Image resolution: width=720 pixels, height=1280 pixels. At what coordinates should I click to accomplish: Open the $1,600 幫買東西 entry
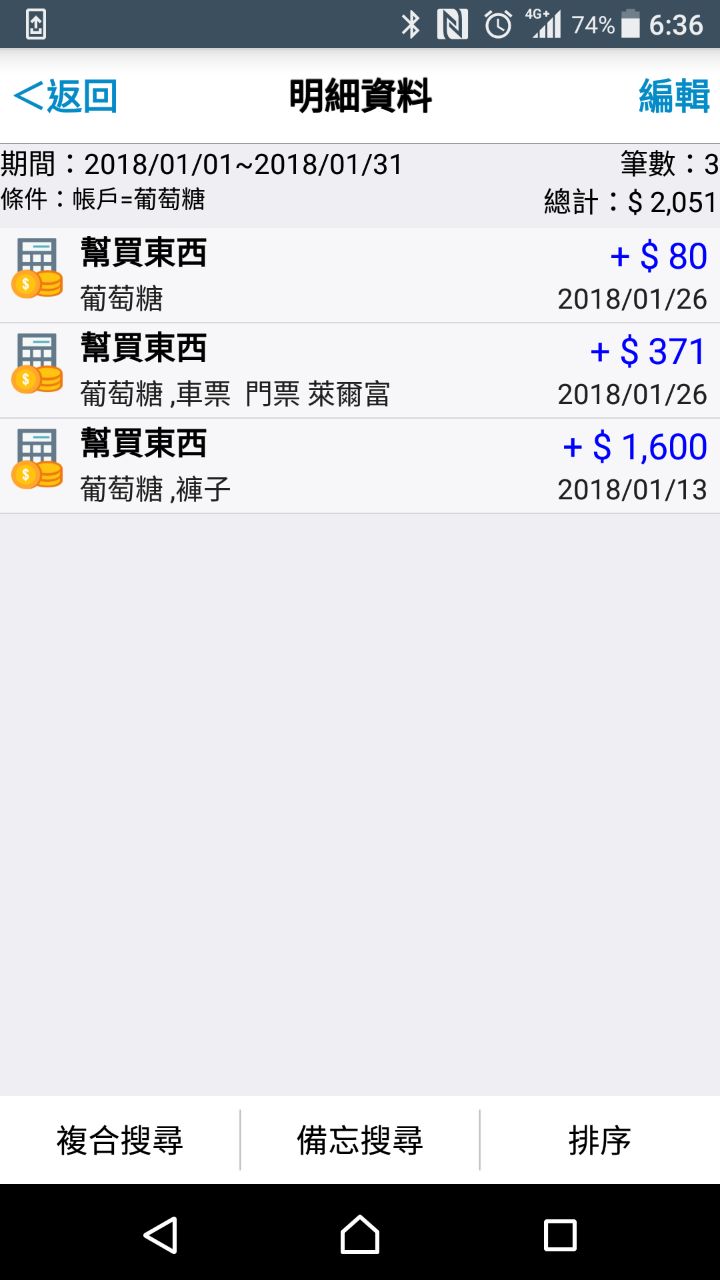tap(360, 466)
